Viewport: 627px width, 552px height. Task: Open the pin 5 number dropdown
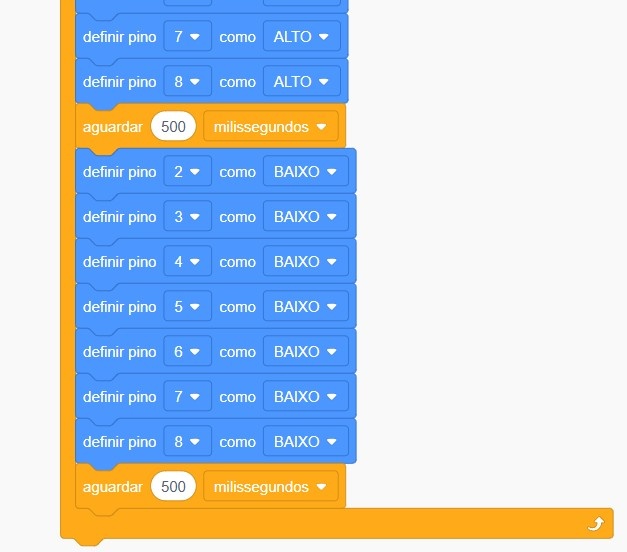click(187, 307)
